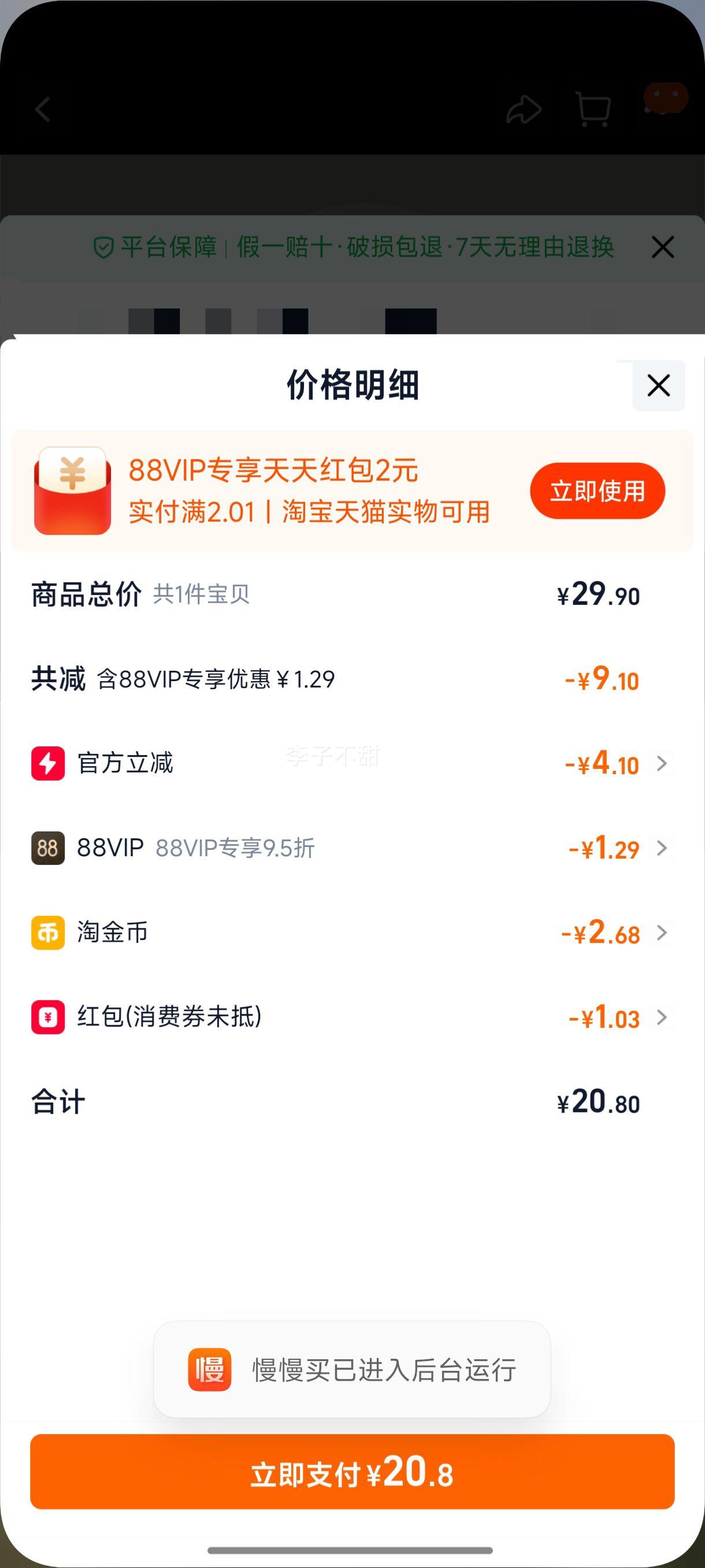This screenshot has height=1568, width=705.
Task: Dismiss the 平台保障 banner
Action: tap(663, 247)
